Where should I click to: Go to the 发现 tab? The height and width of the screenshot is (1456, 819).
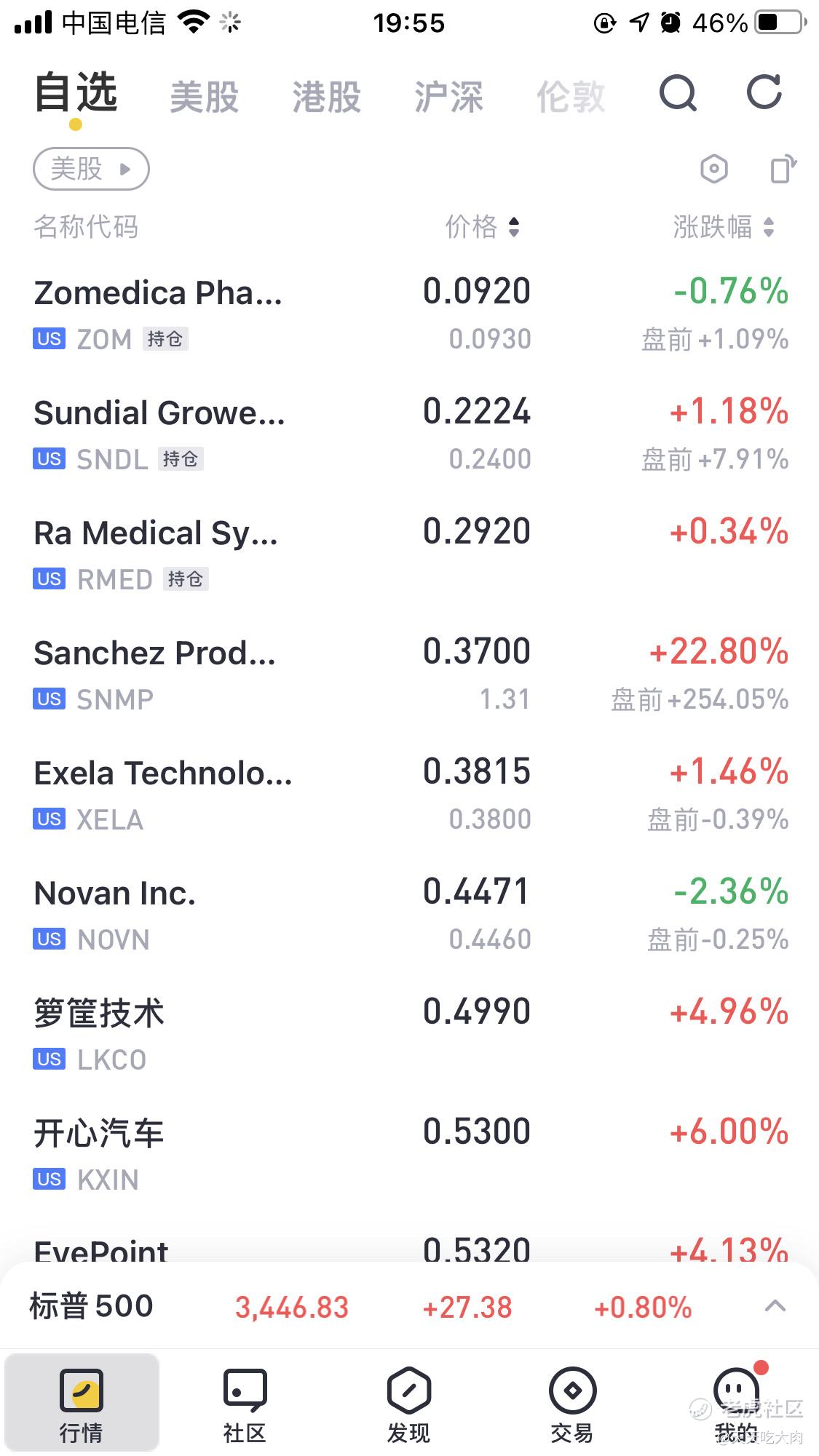(x=409, y=1404)
